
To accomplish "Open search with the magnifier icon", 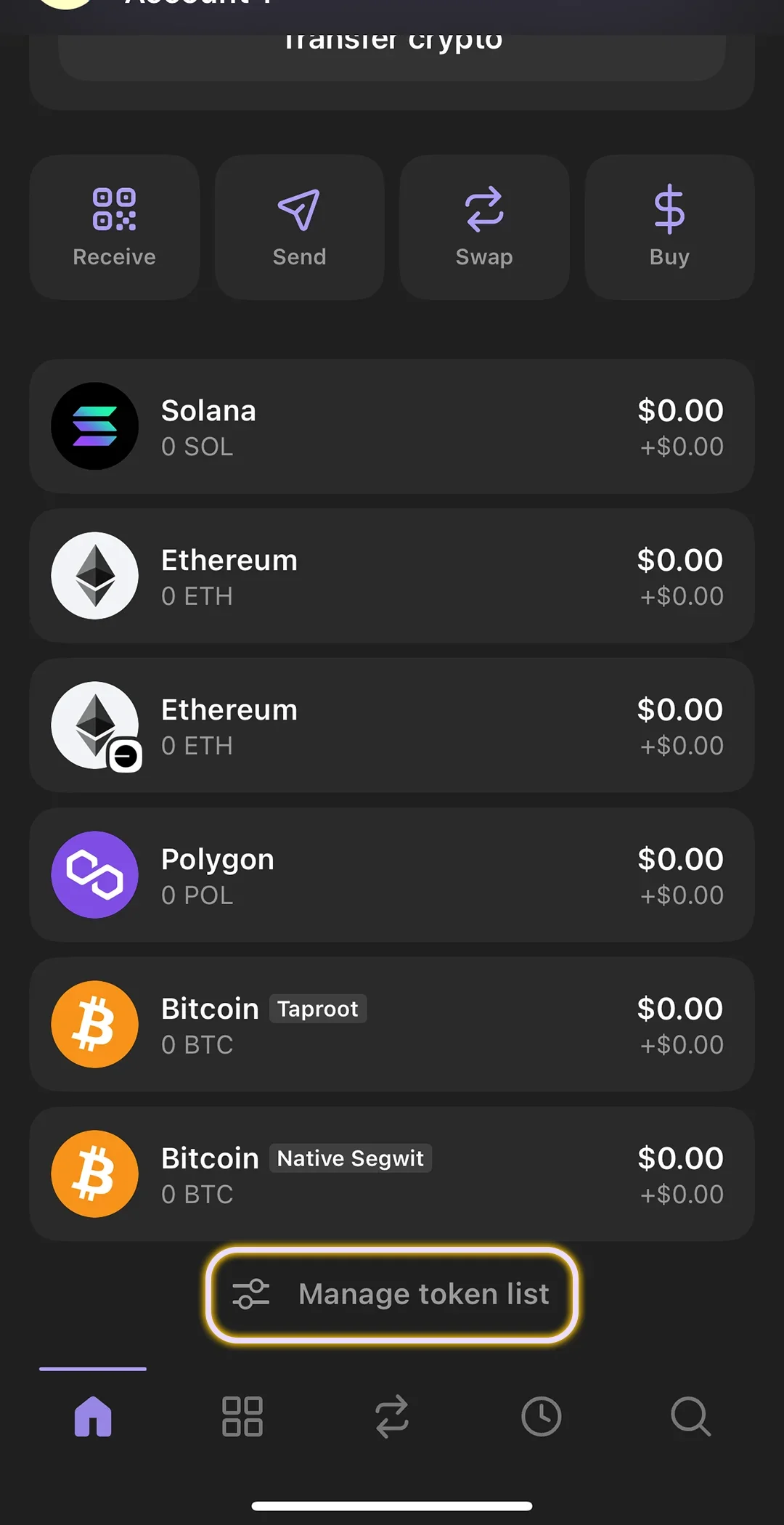I will [x=690, y=1416].
